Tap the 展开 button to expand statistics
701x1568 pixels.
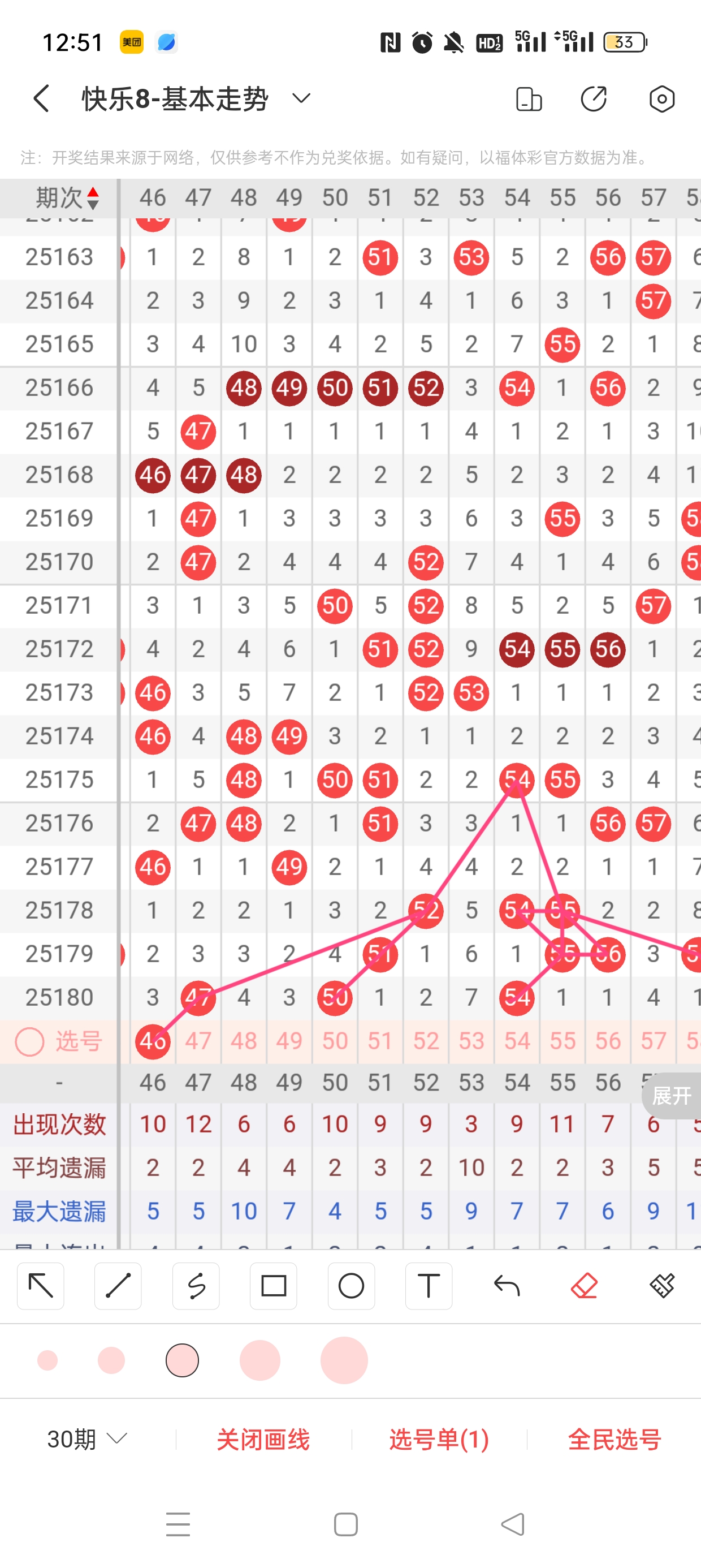click(x=671, y=1096)
